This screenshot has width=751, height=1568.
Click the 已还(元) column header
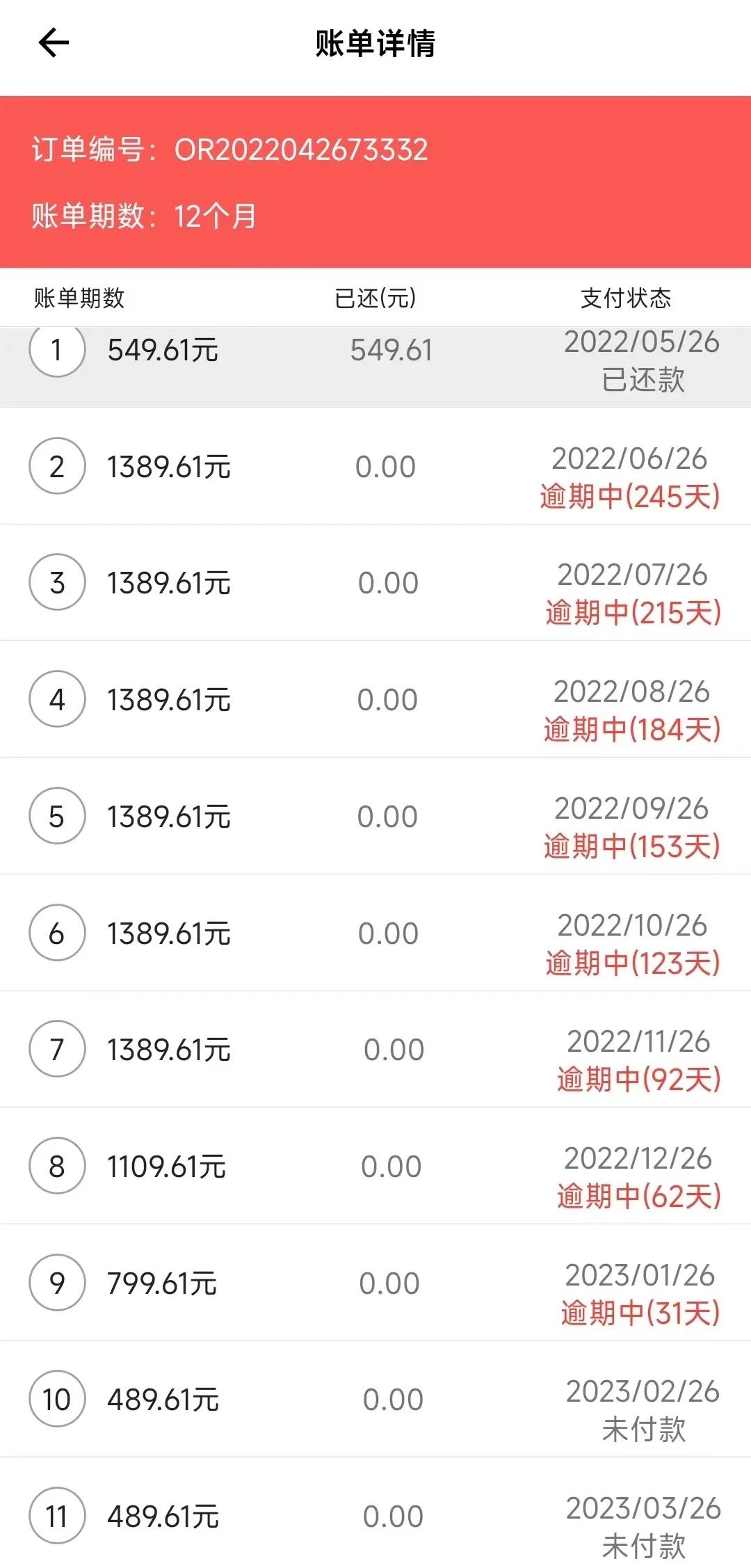373,298
